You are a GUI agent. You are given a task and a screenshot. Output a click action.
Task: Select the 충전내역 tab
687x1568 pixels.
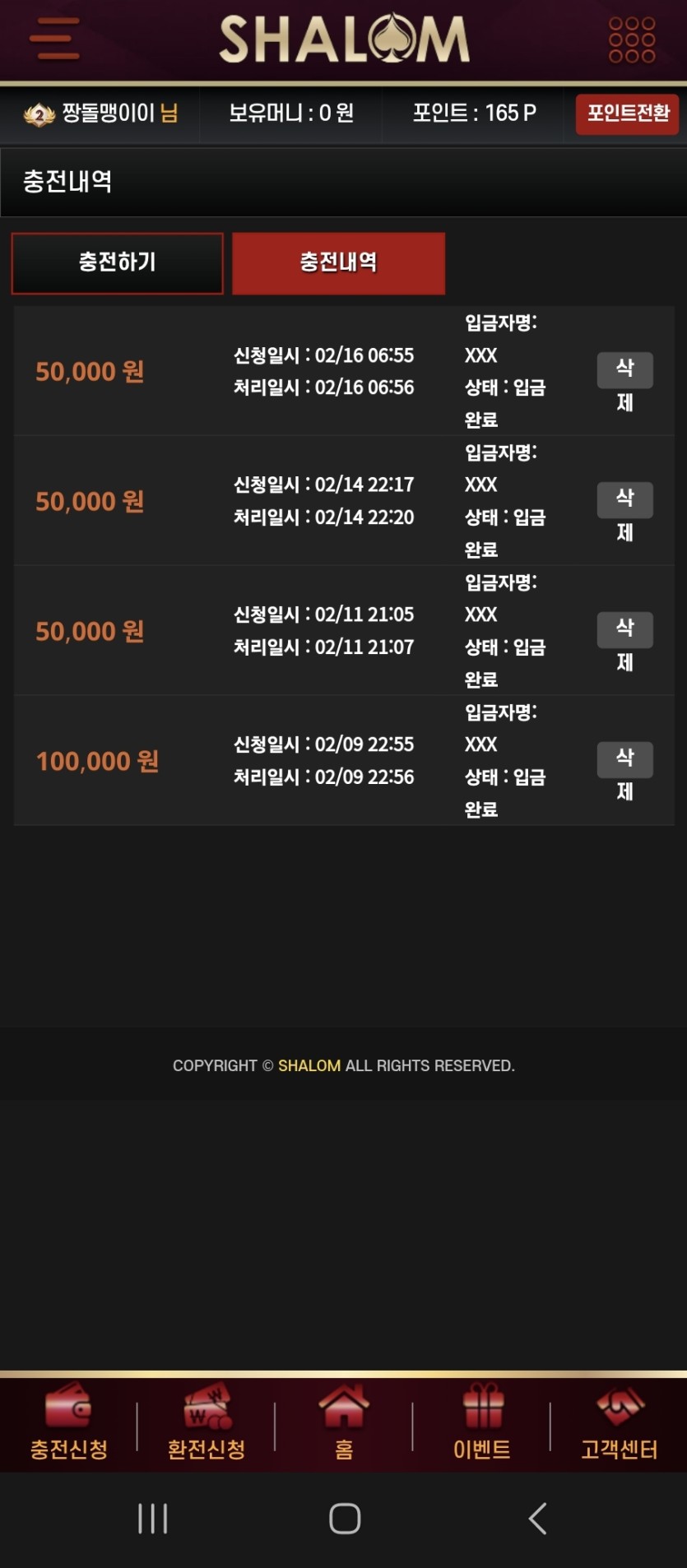coord(338,263)
